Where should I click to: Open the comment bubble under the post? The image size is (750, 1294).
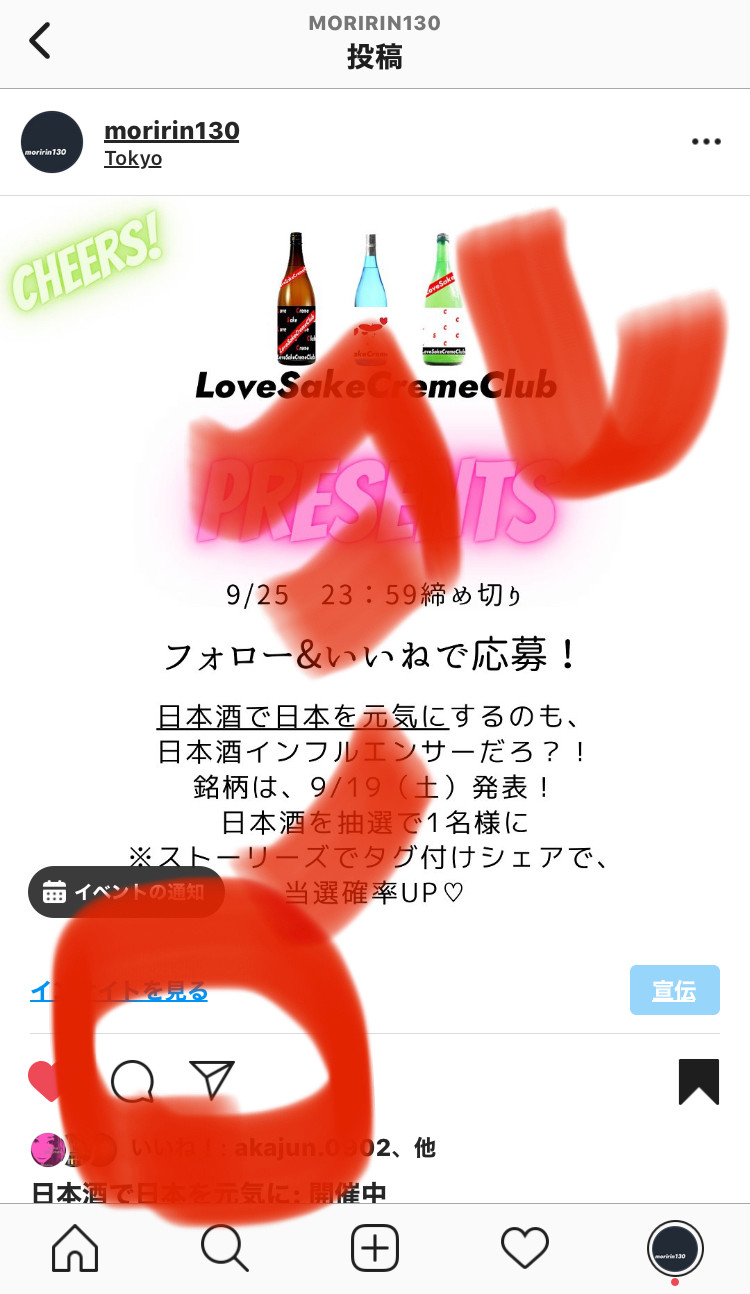[x=132, y=1081]
